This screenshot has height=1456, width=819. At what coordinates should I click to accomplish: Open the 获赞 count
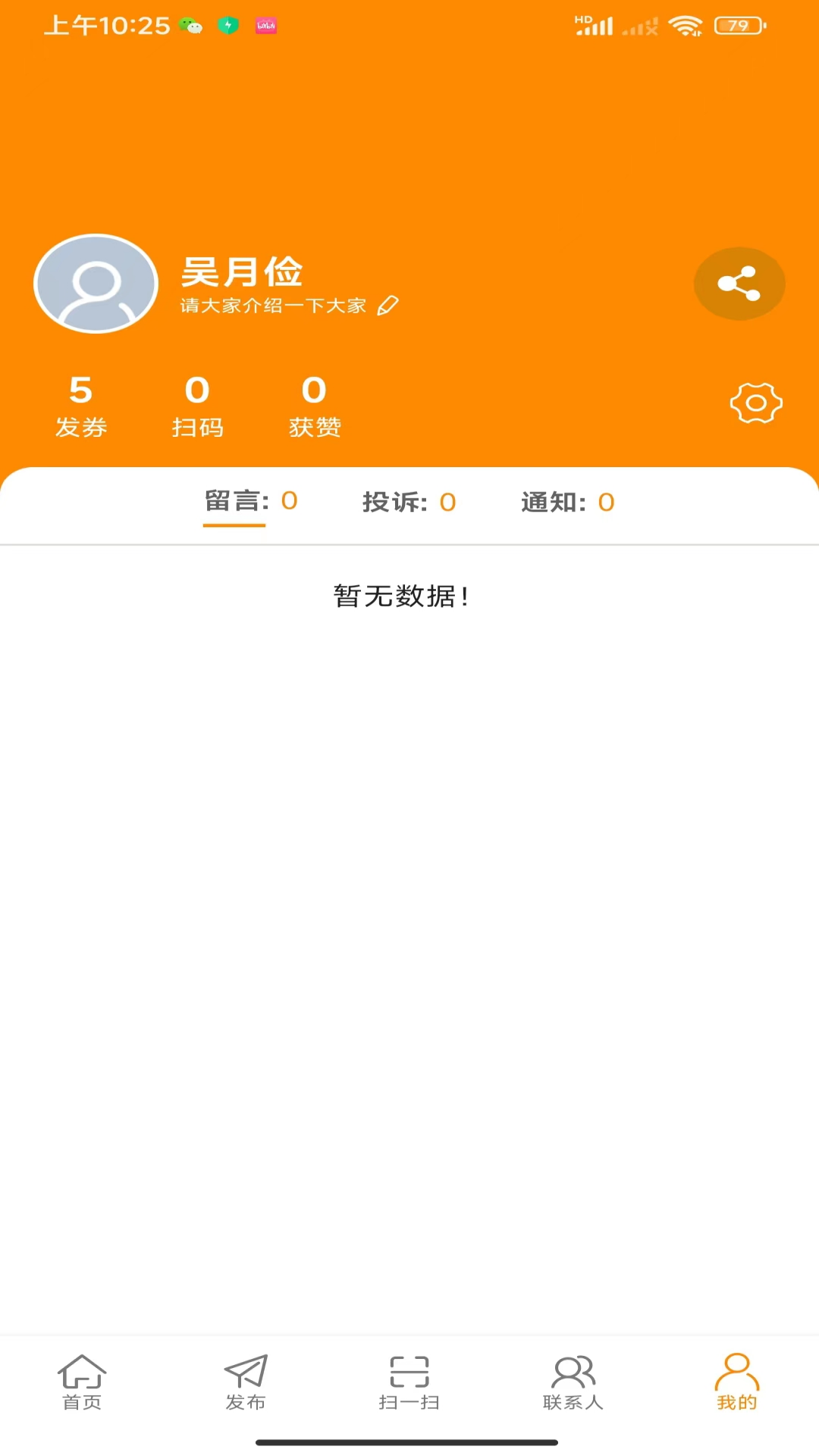coord(314,406)
